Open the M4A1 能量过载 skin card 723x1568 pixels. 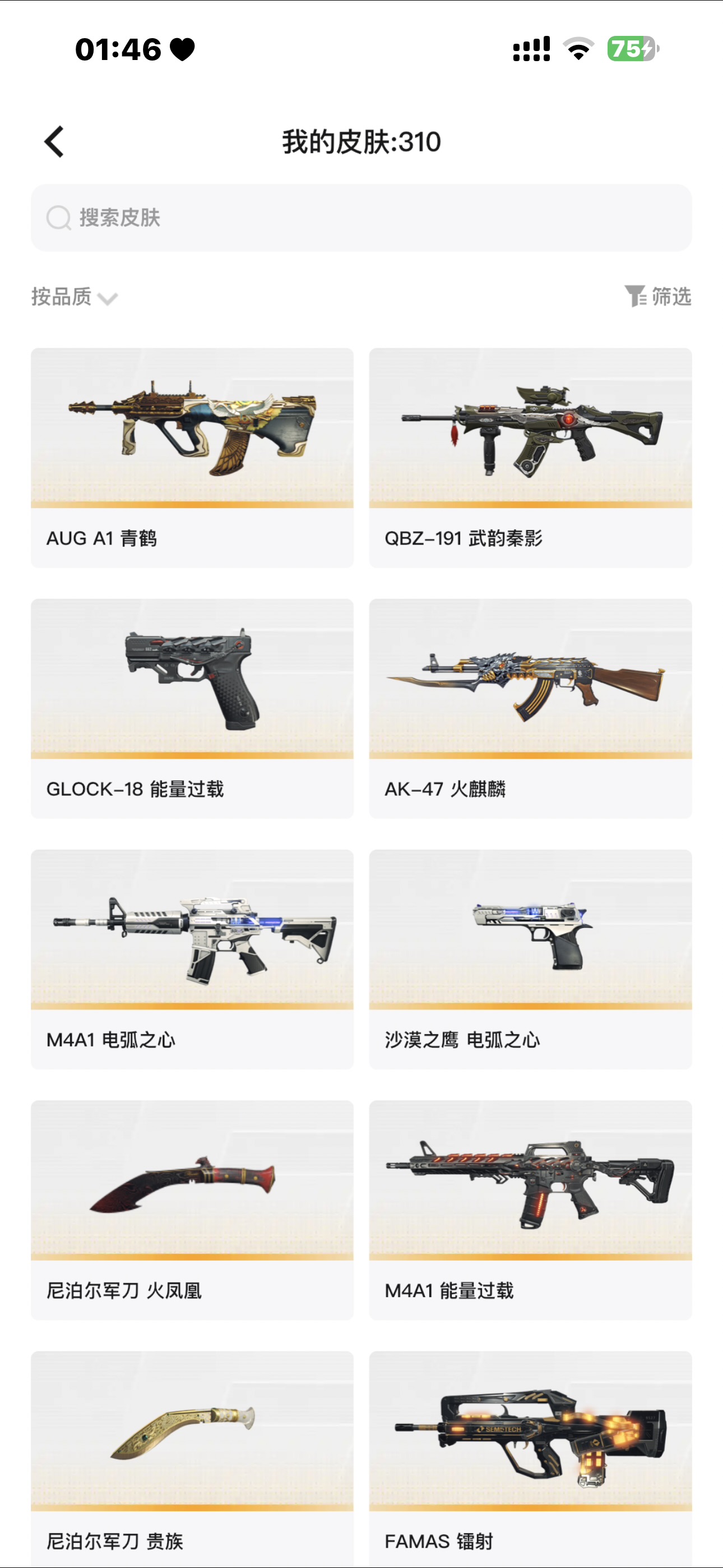[530, 1210]
